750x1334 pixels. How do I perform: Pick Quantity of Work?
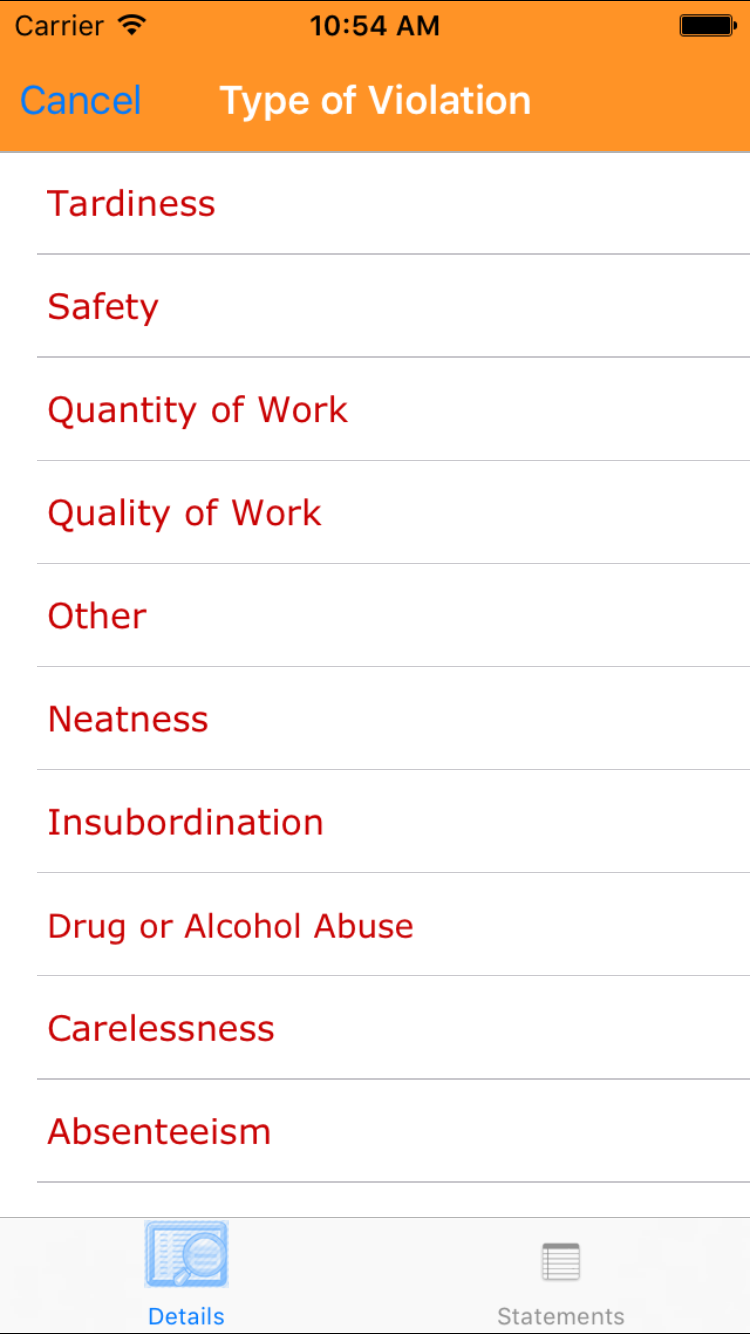click(x=198, y=410)
